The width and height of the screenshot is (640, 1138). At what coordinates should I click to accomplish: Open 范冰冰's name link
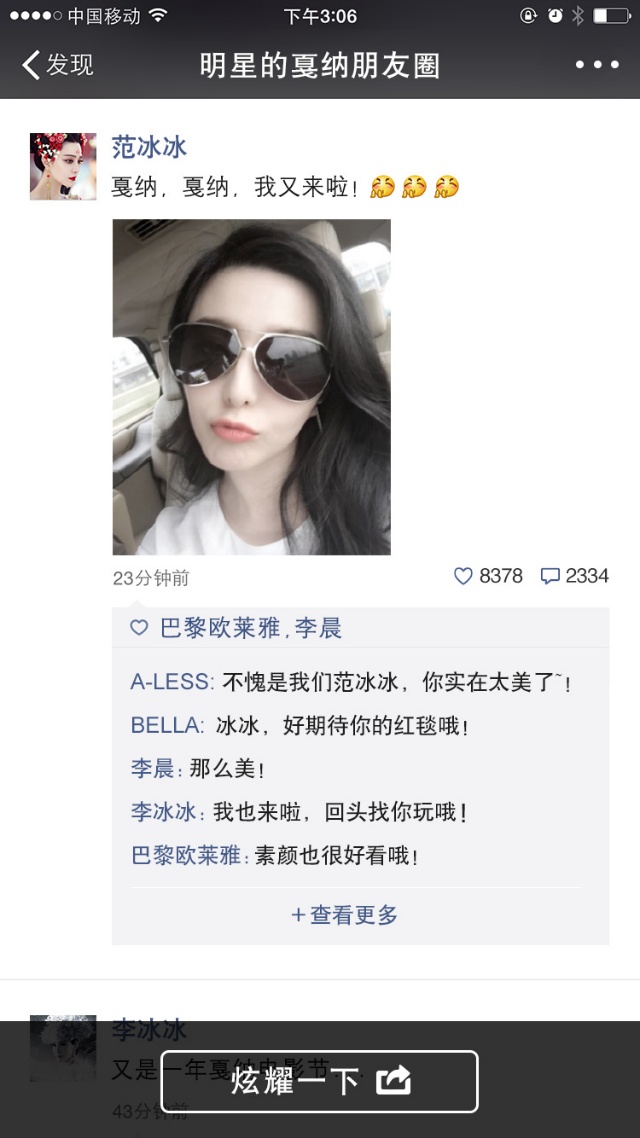pyautogui.click(x=149, y=147)
